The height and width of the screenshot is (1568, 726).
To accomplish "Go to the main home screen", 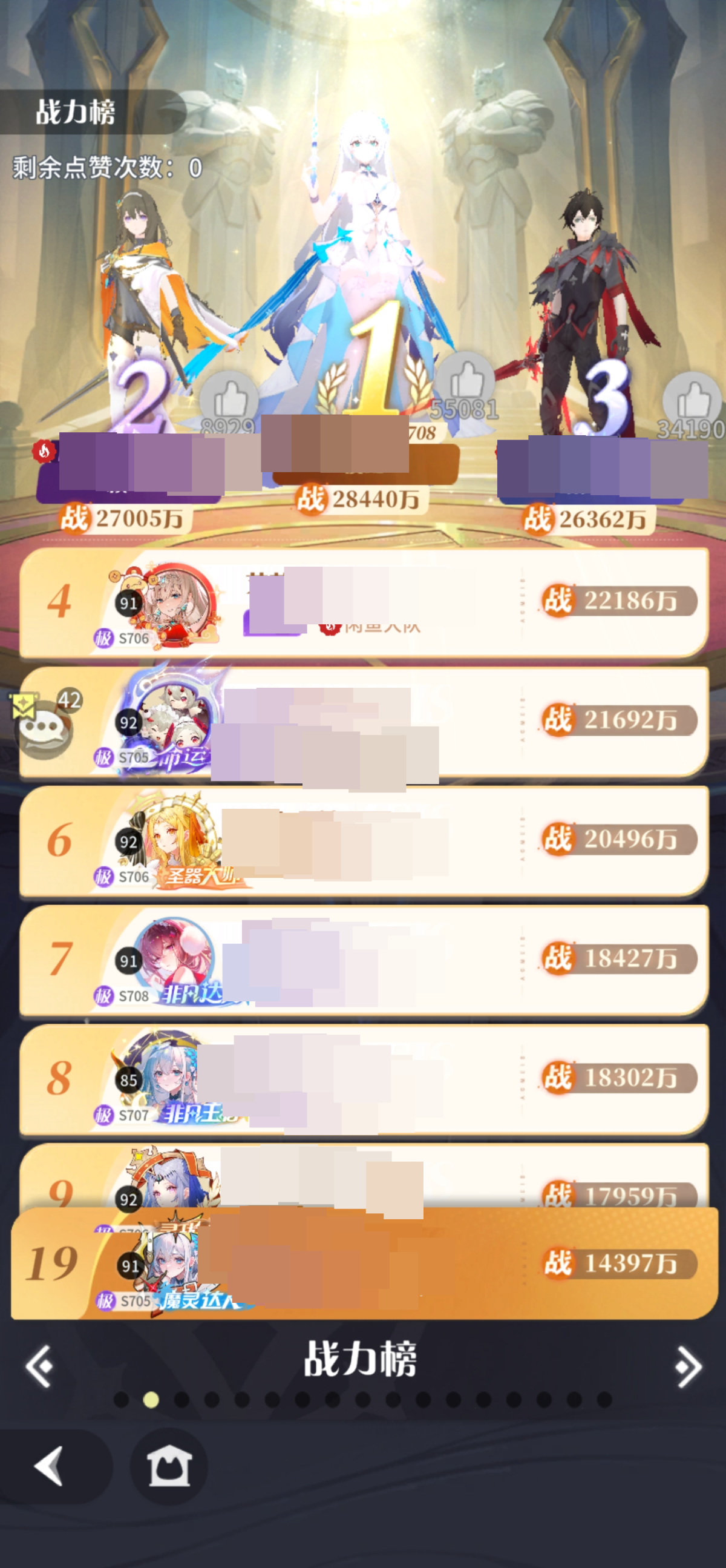I will point(169,1466).
